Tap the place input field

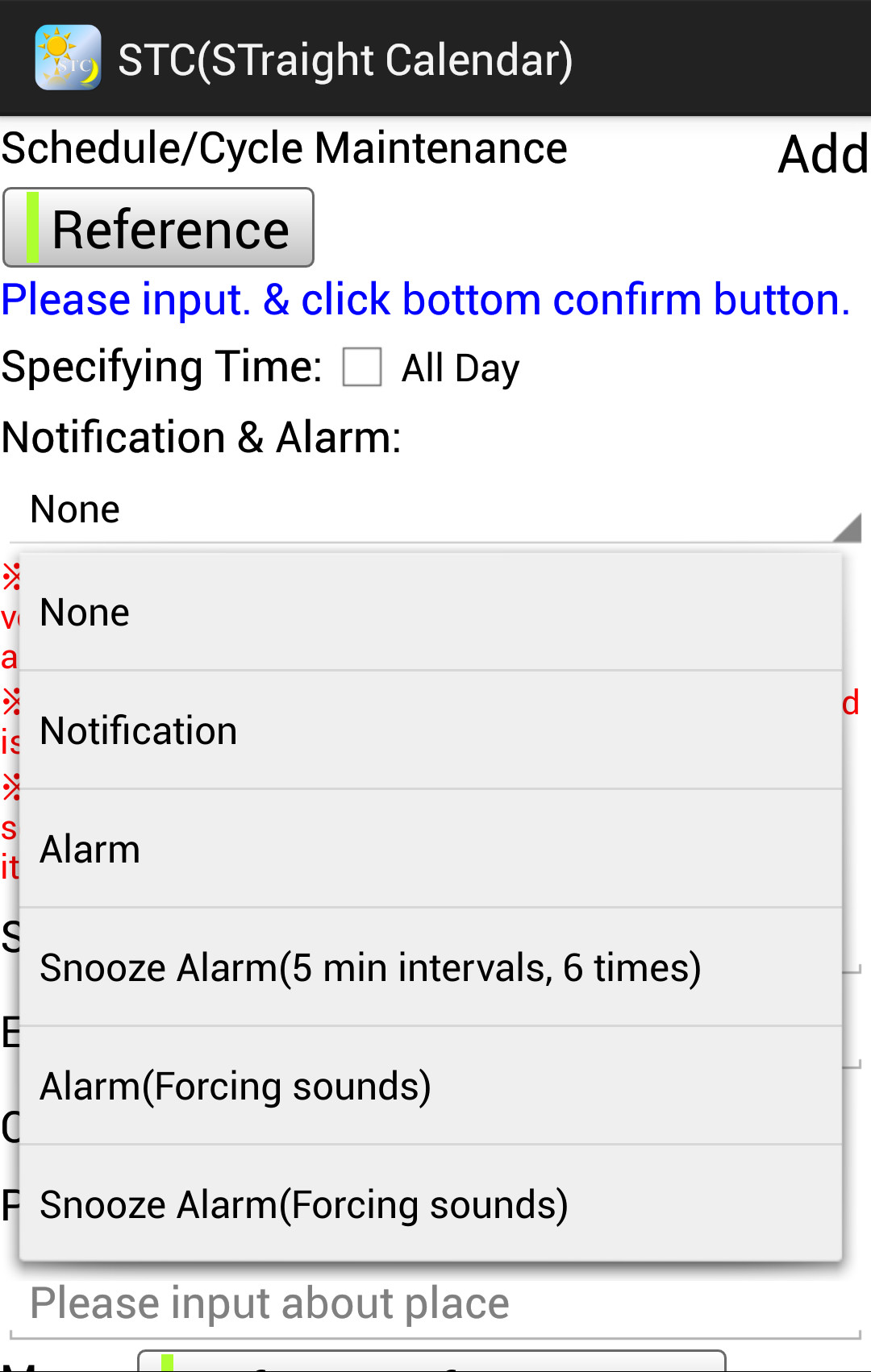tap(435, 1304)
